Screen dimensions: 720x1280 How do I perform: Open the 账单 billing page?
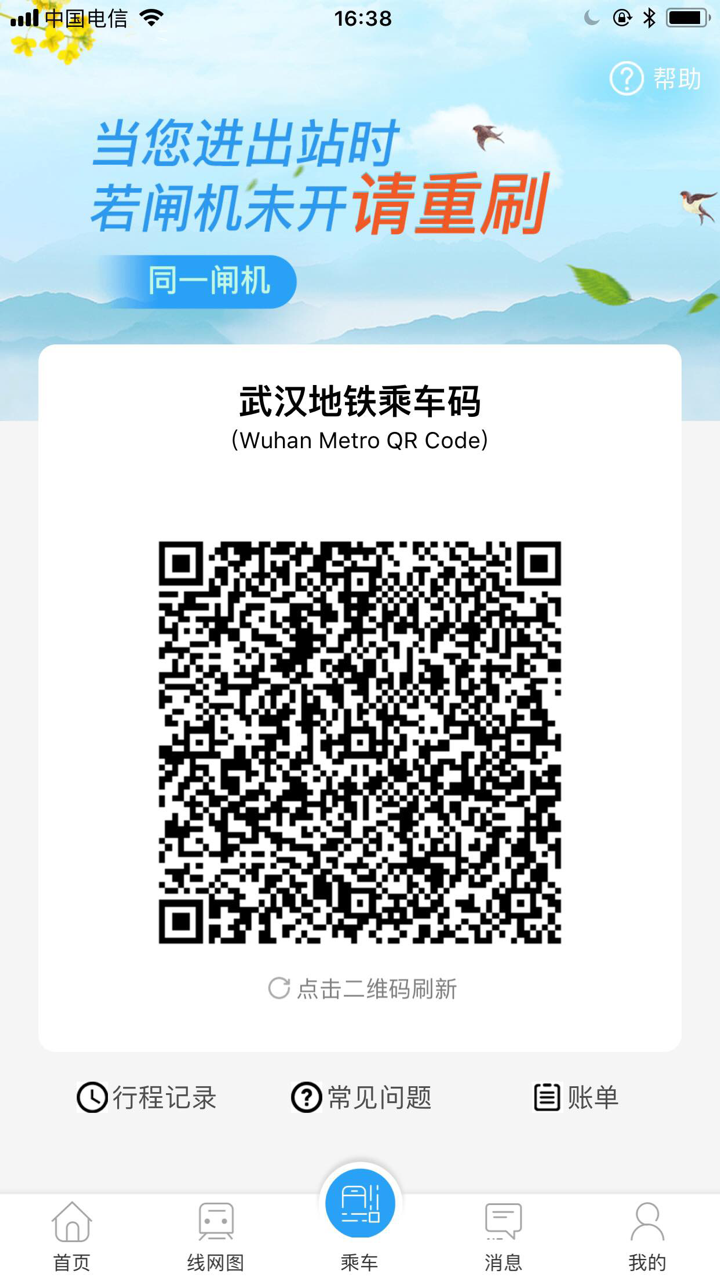(592, 1097)
